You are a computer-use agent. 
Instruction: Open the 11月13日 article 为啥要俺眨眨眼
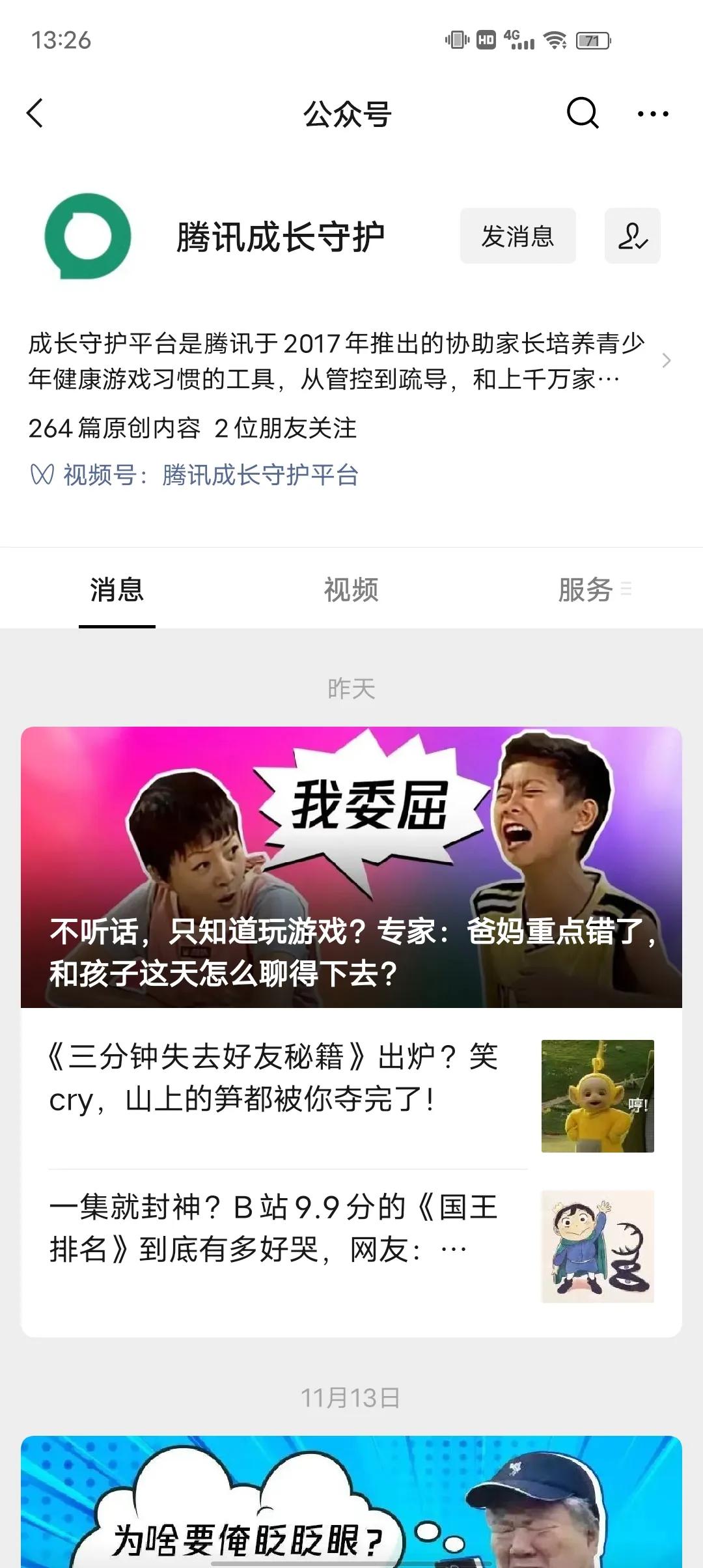coord(351,1504)
